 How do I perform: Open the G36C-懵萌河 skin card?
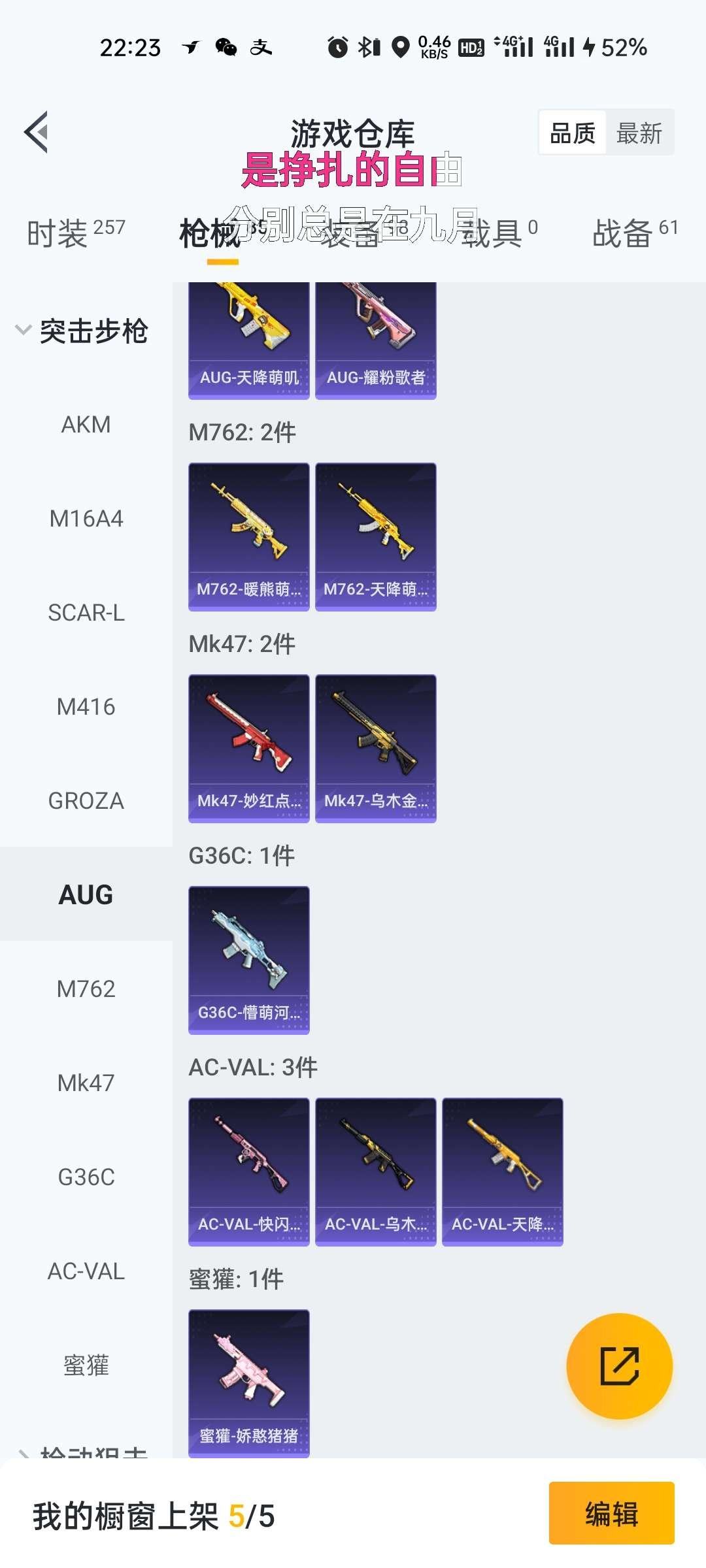pyautogui.click(x=248, y=960)
